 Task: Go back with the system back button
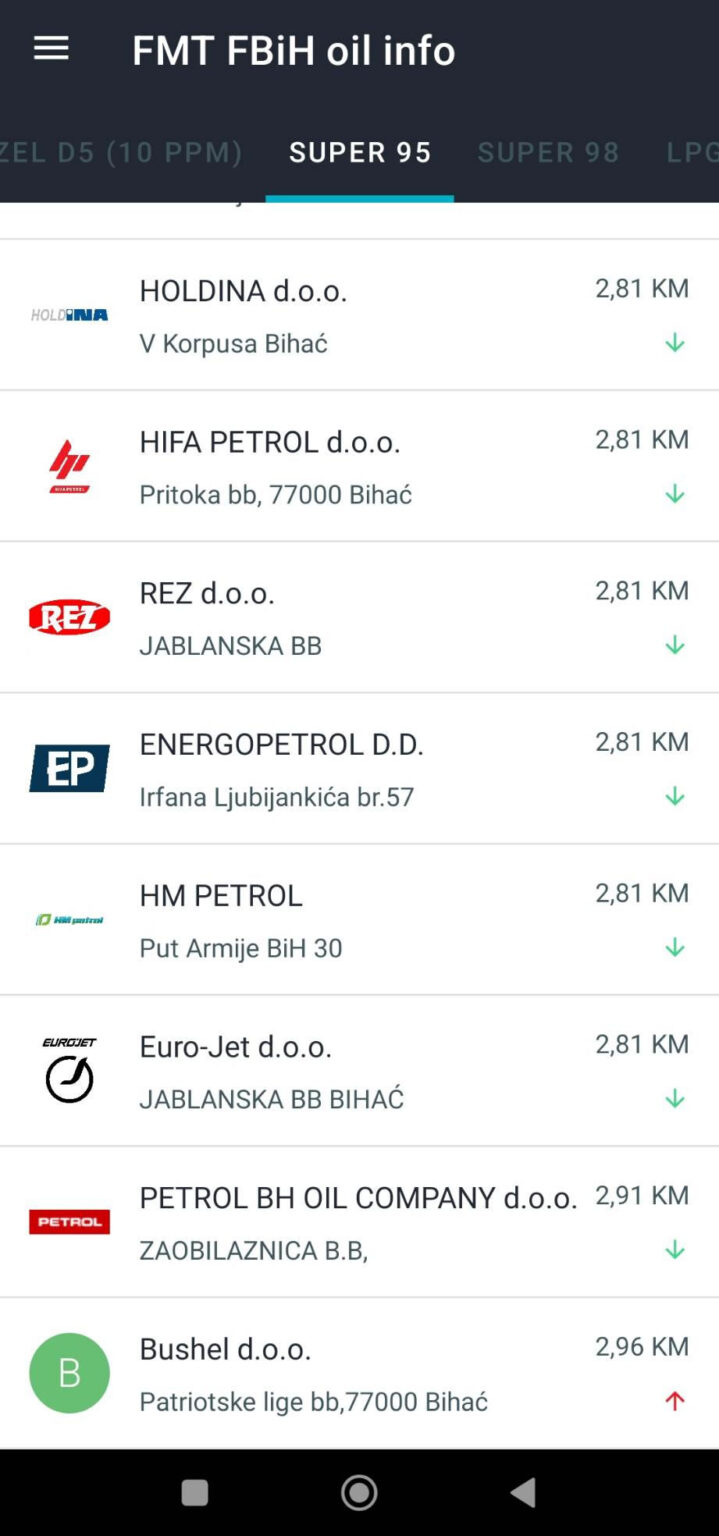click(523, 1492)
